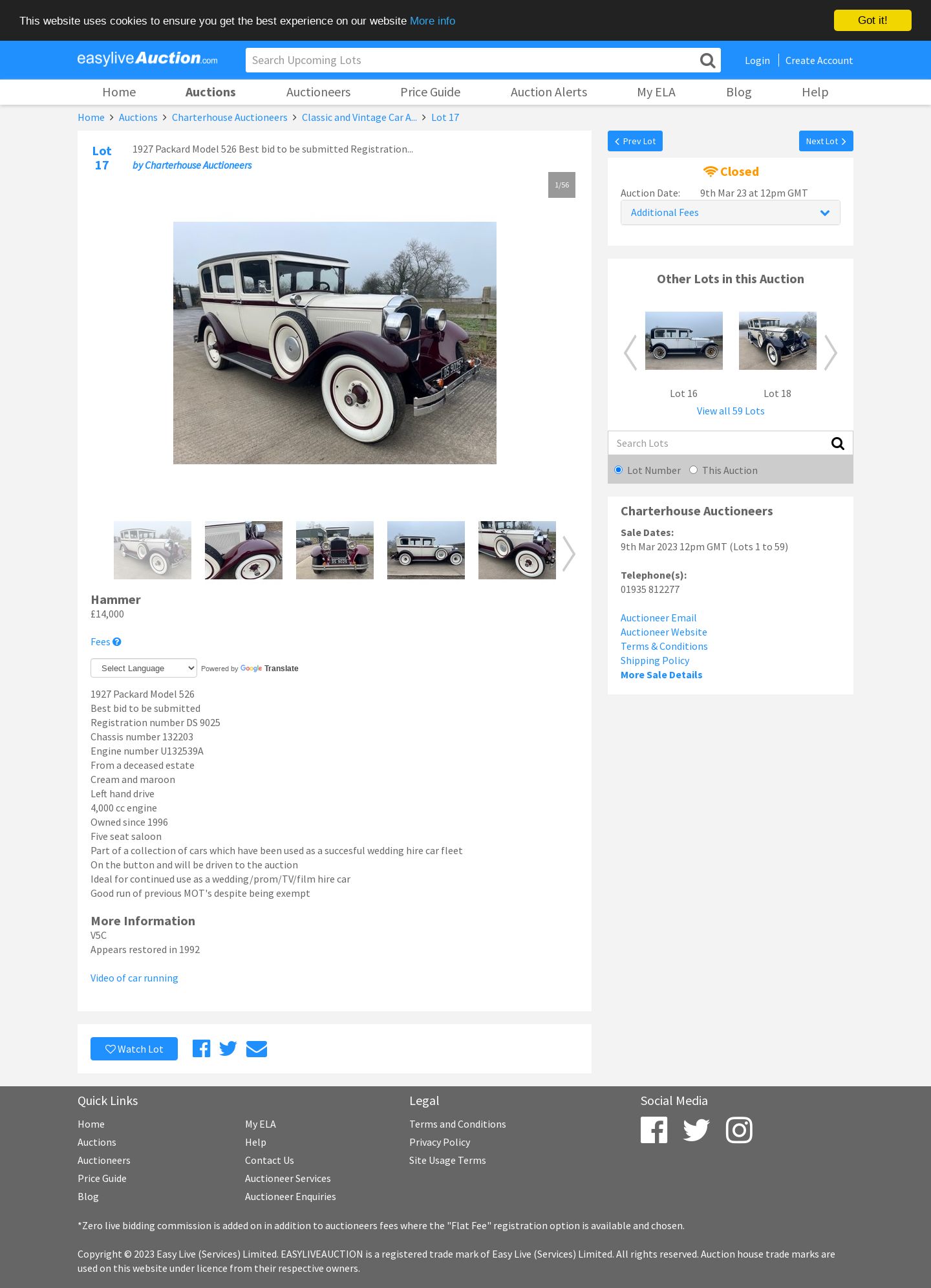Select the This Auction radio option

[693, 470]
